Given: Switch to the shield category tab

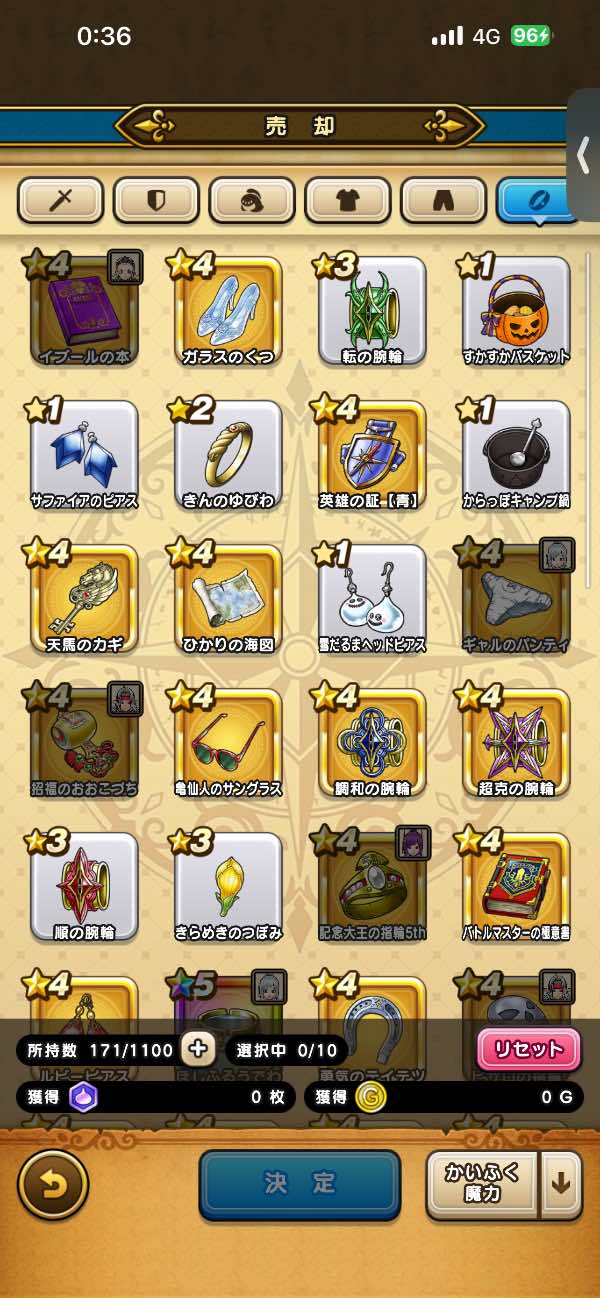Looking at the screenshot, I should [155, 201].
